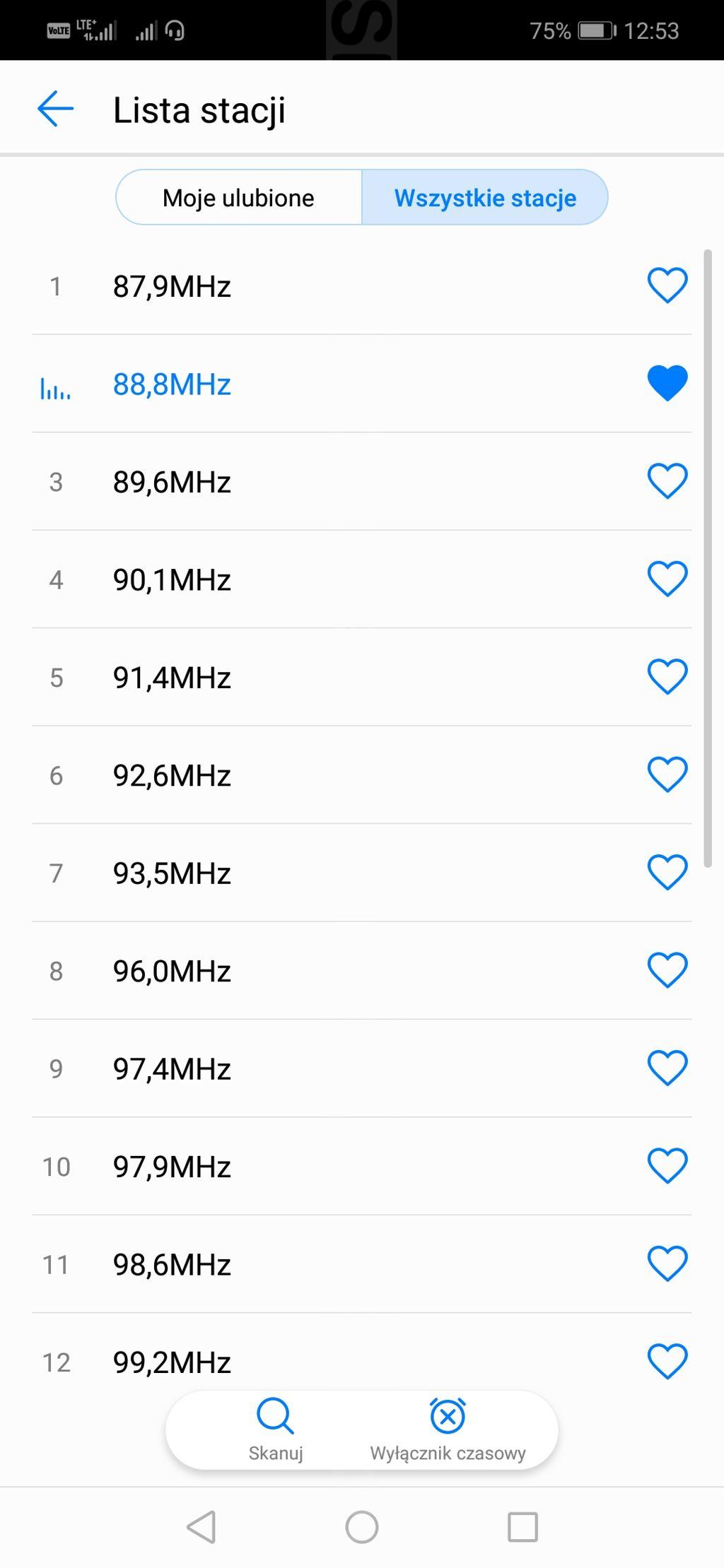Mark 92,6MHz as favorite

pos(667,774)
